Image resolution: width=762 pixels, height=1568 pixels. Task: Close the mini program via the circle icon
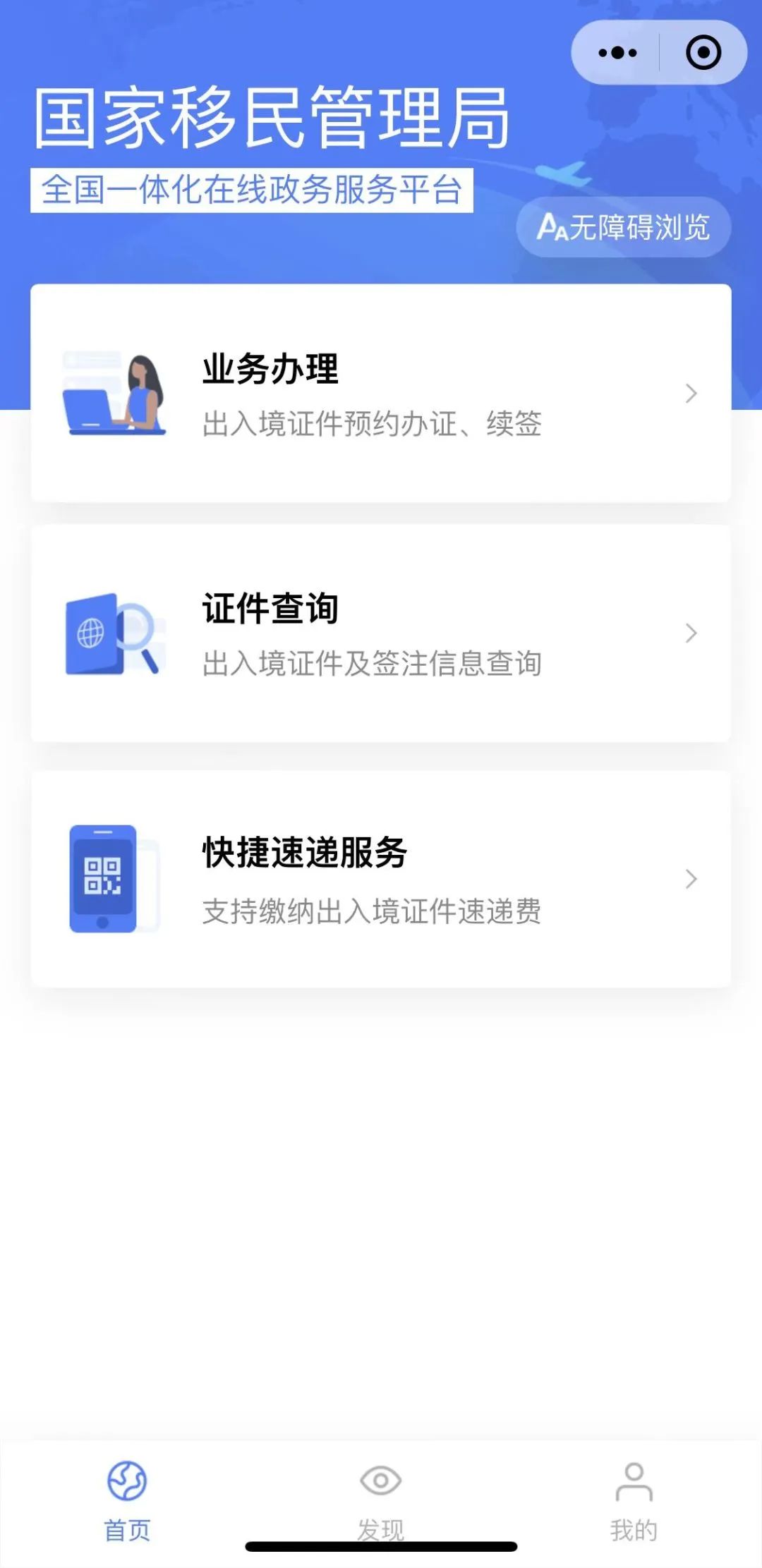(703, 53)
